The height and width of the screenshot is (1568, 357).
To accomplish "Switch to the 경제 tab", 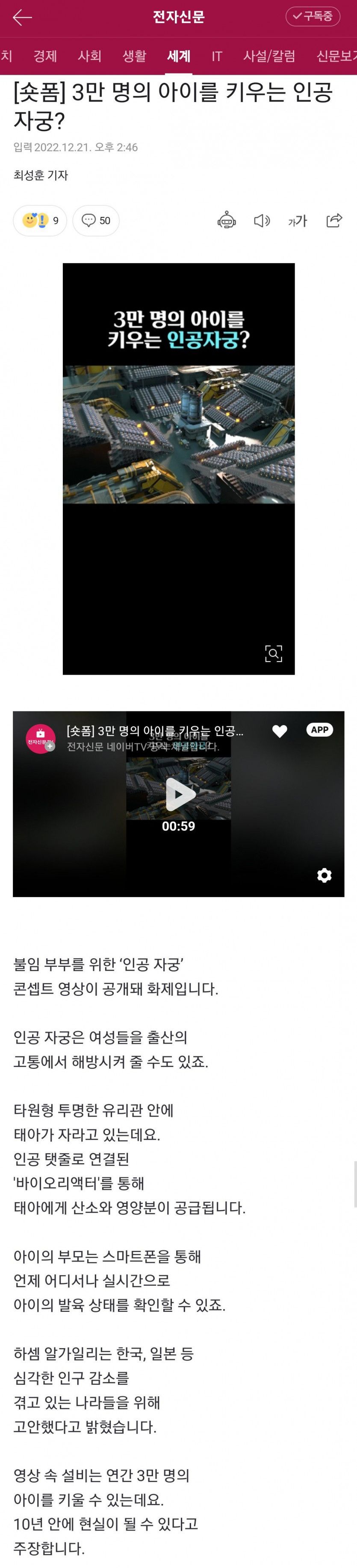I will point(45,57).
